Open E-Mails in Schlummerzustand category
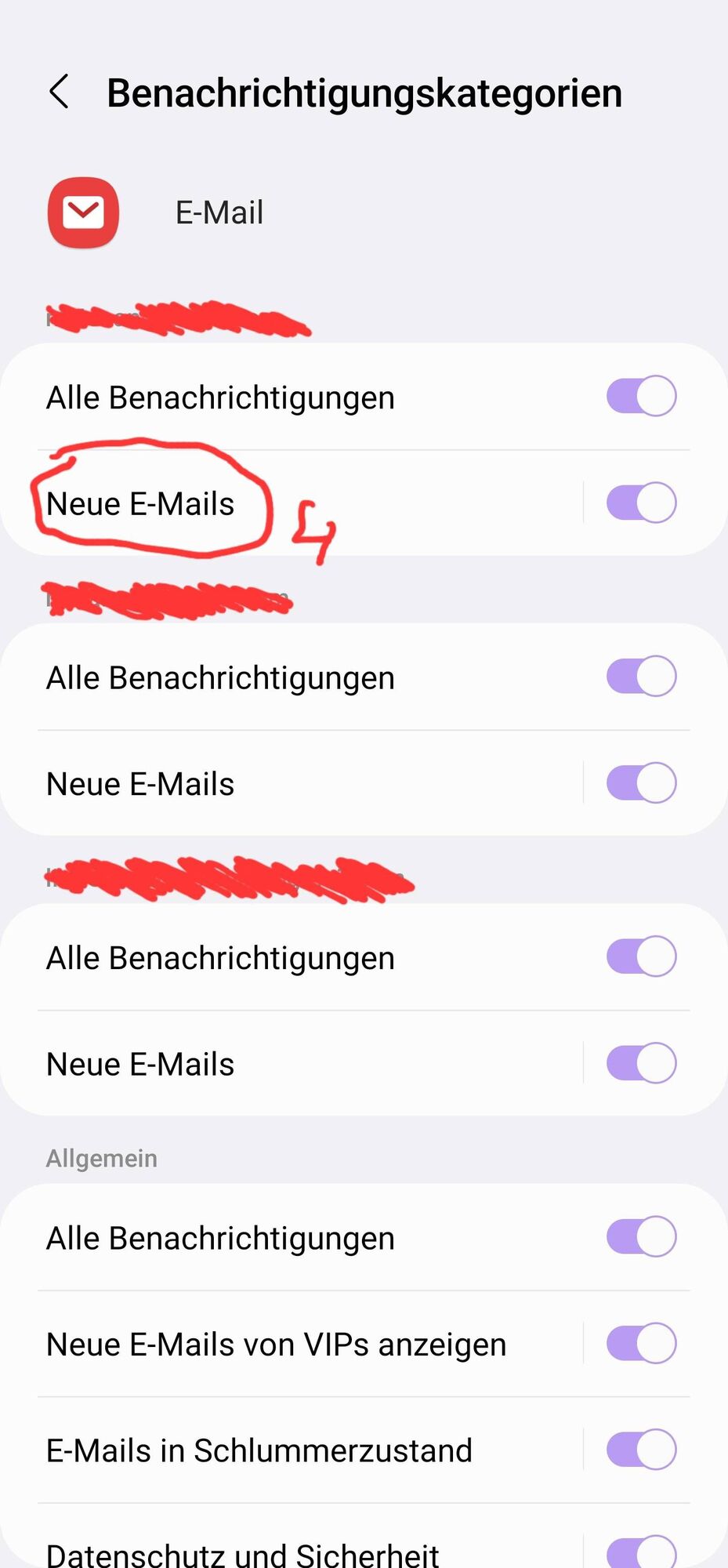 (259, 1450)
